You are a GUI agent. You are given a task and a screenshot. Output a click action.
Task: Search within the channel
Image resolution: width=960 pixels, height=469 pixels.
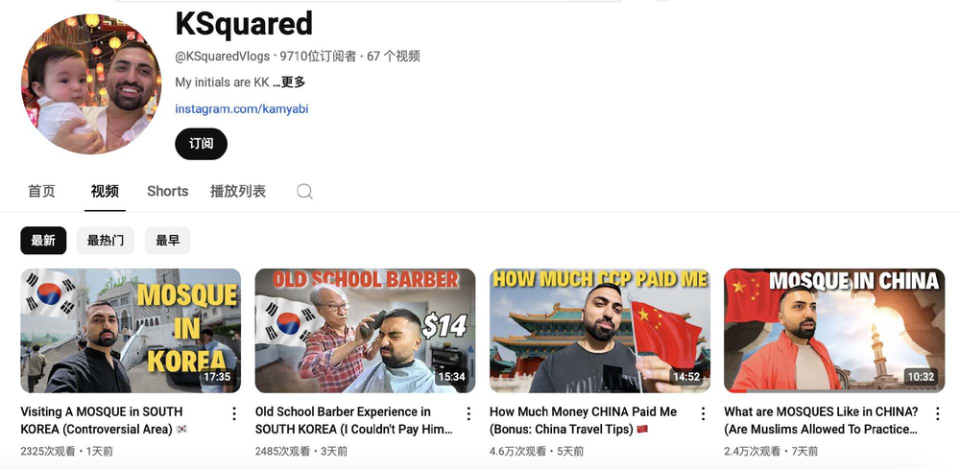[x=305, y=191]
